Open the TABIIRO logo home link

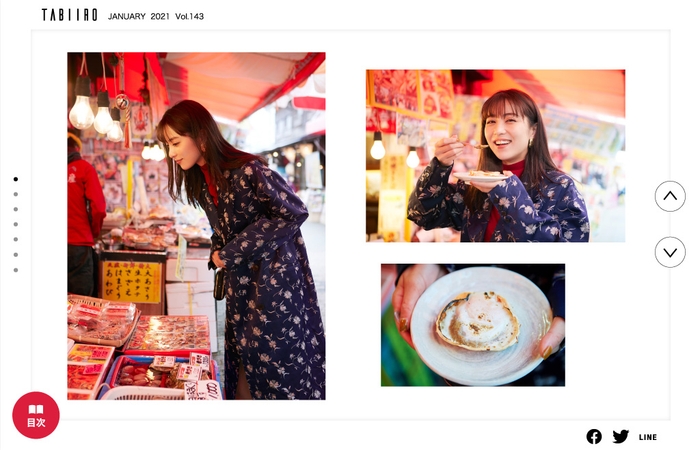[x=69, y=15]
